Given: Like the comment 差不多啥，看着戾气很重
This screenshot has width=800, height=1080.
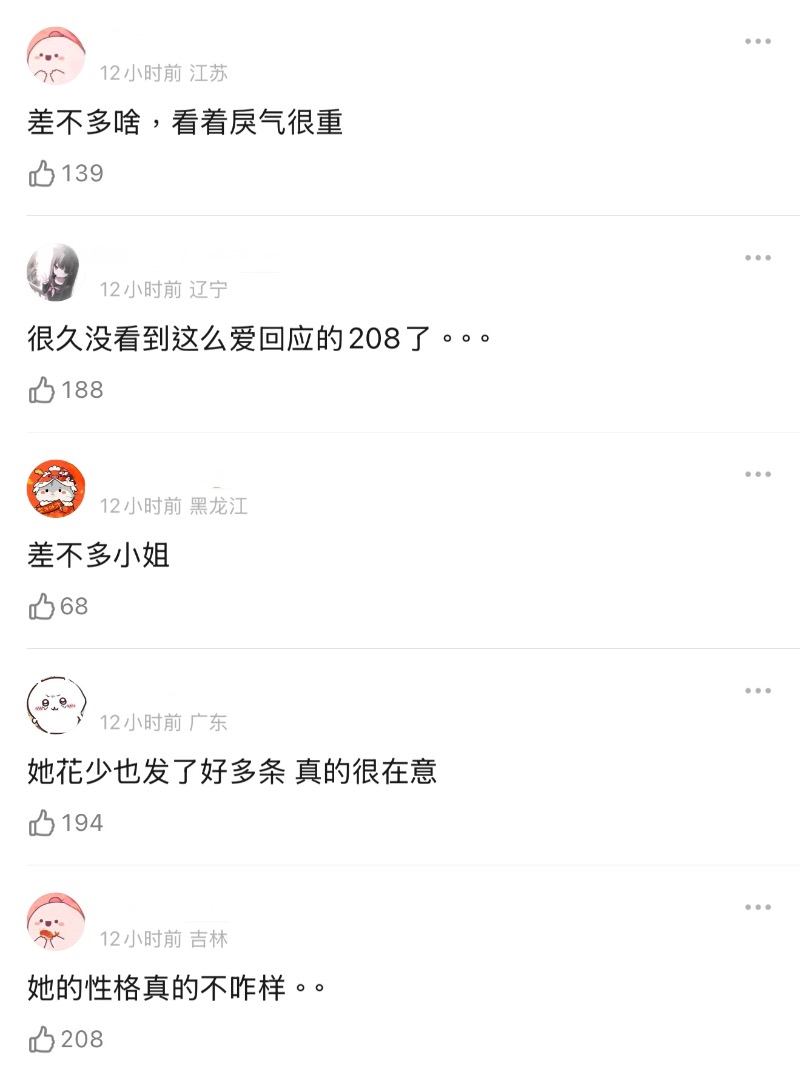Looking at the screenshot, I should tap(42, 174).
